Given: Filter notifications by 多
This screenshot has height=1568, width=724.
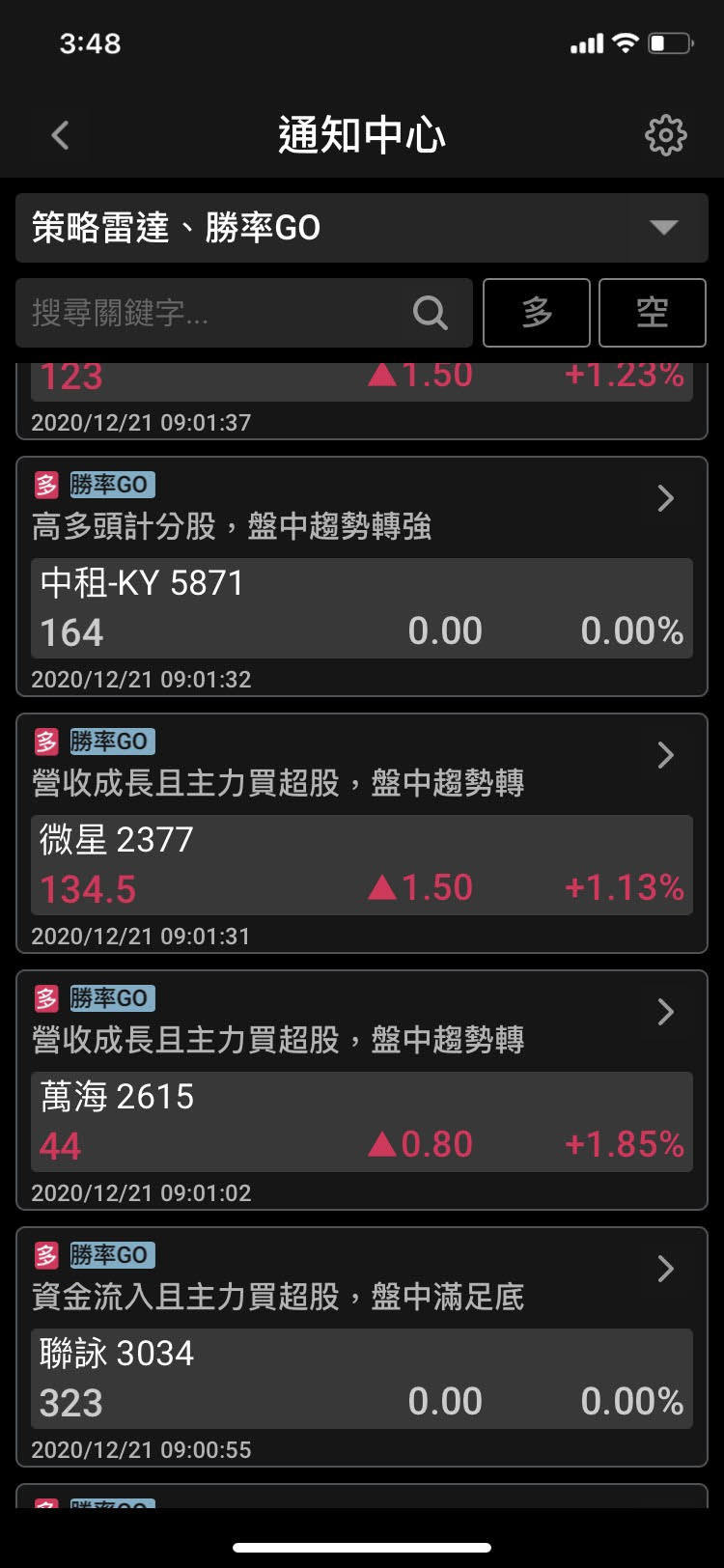Looking at the screenshot, I should pyautogui.click(x=537, y=313).
